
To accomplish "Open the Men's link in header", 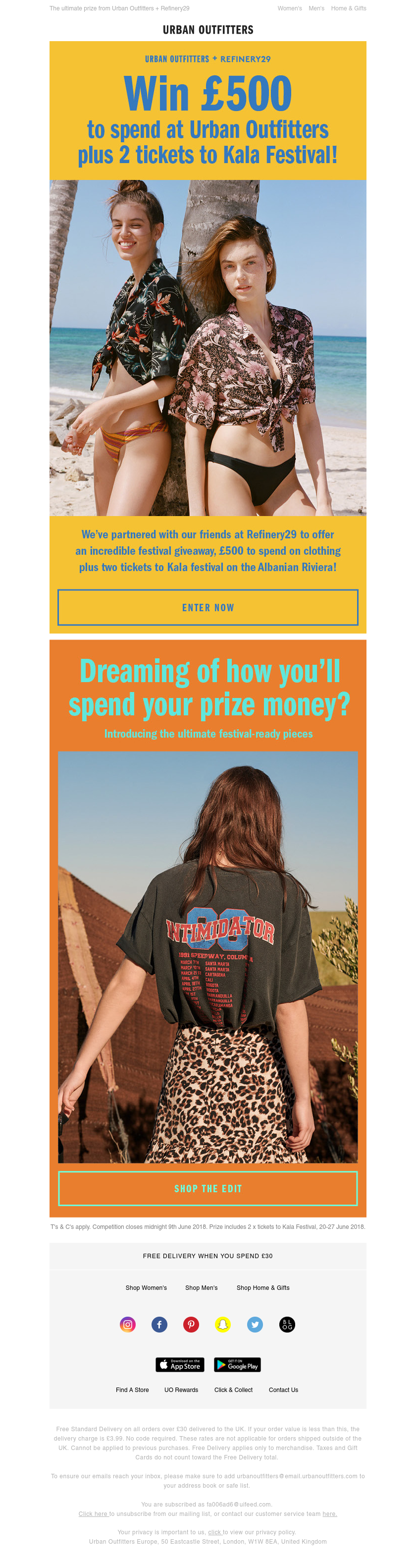I will (316, 8).
